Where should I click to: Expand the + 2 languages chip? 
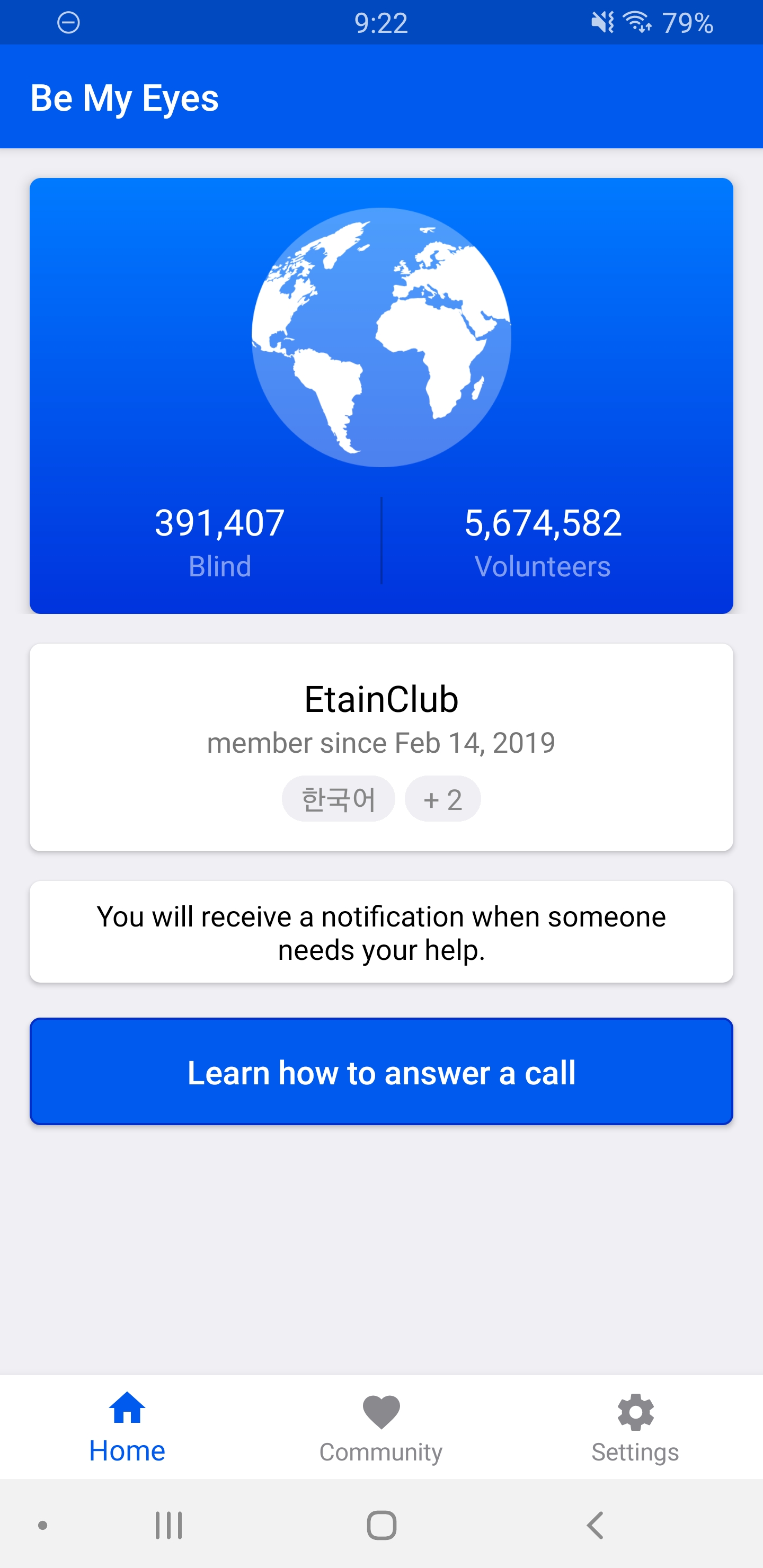point(442,799)
